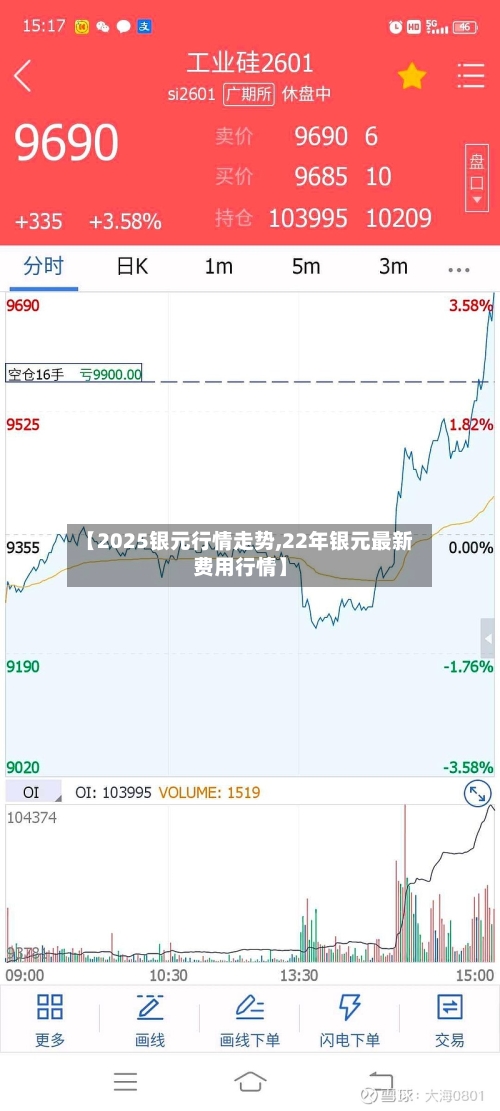The height and width of the screenshot is (1111, 500).
Task: Open the 交易 trading page
Action: (450, 1019)
